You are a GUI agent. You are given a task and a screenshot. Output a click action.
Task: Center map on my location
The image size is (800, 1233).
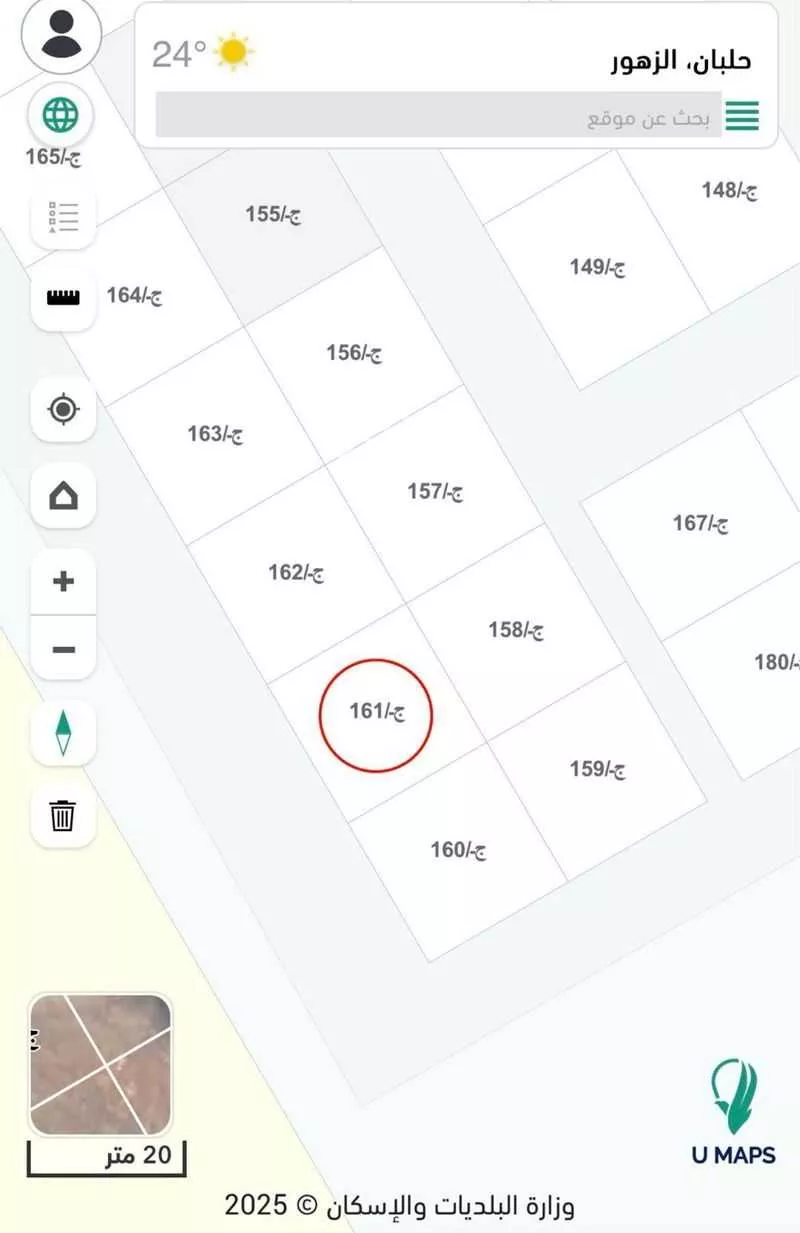click(x=63, y=409)
